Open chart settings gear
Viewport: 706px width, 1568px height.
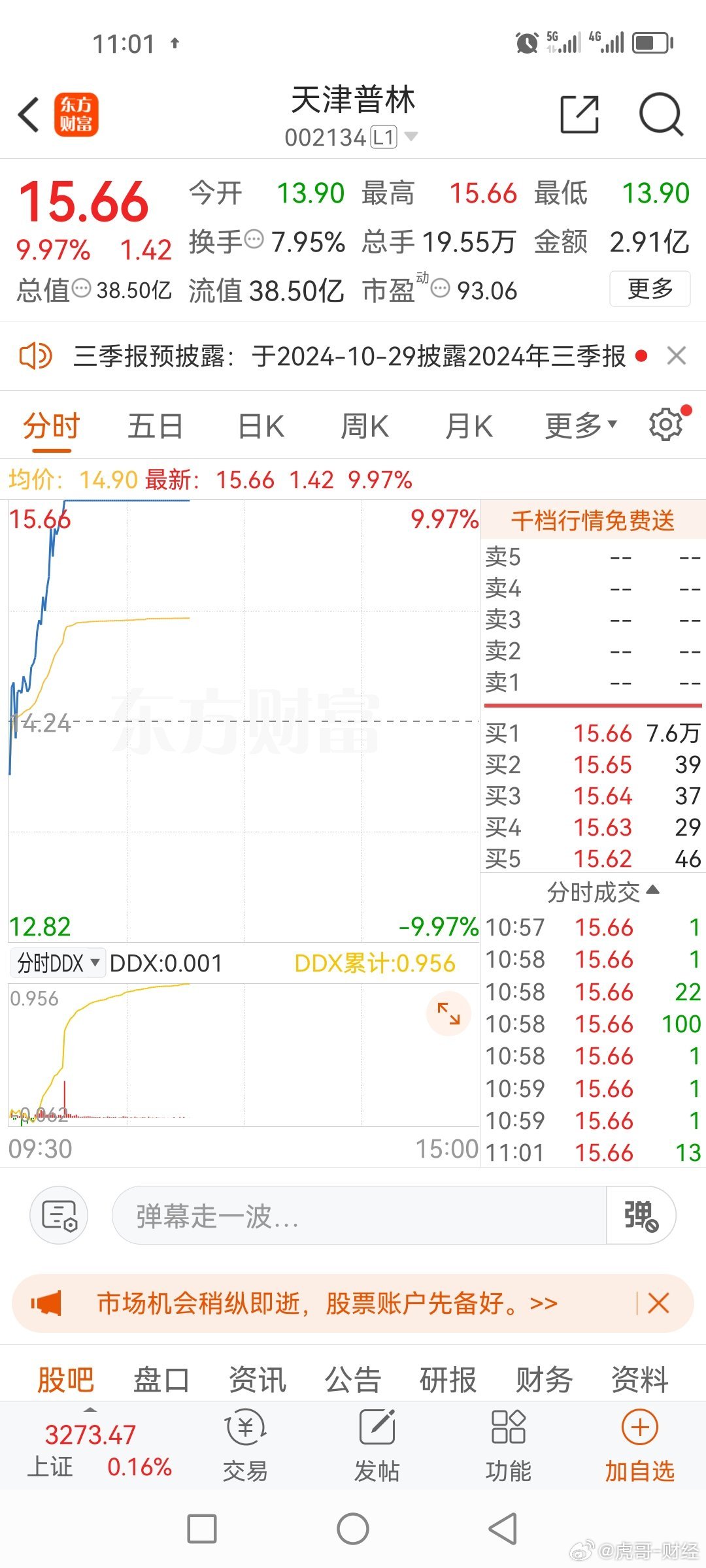[666, 425]
